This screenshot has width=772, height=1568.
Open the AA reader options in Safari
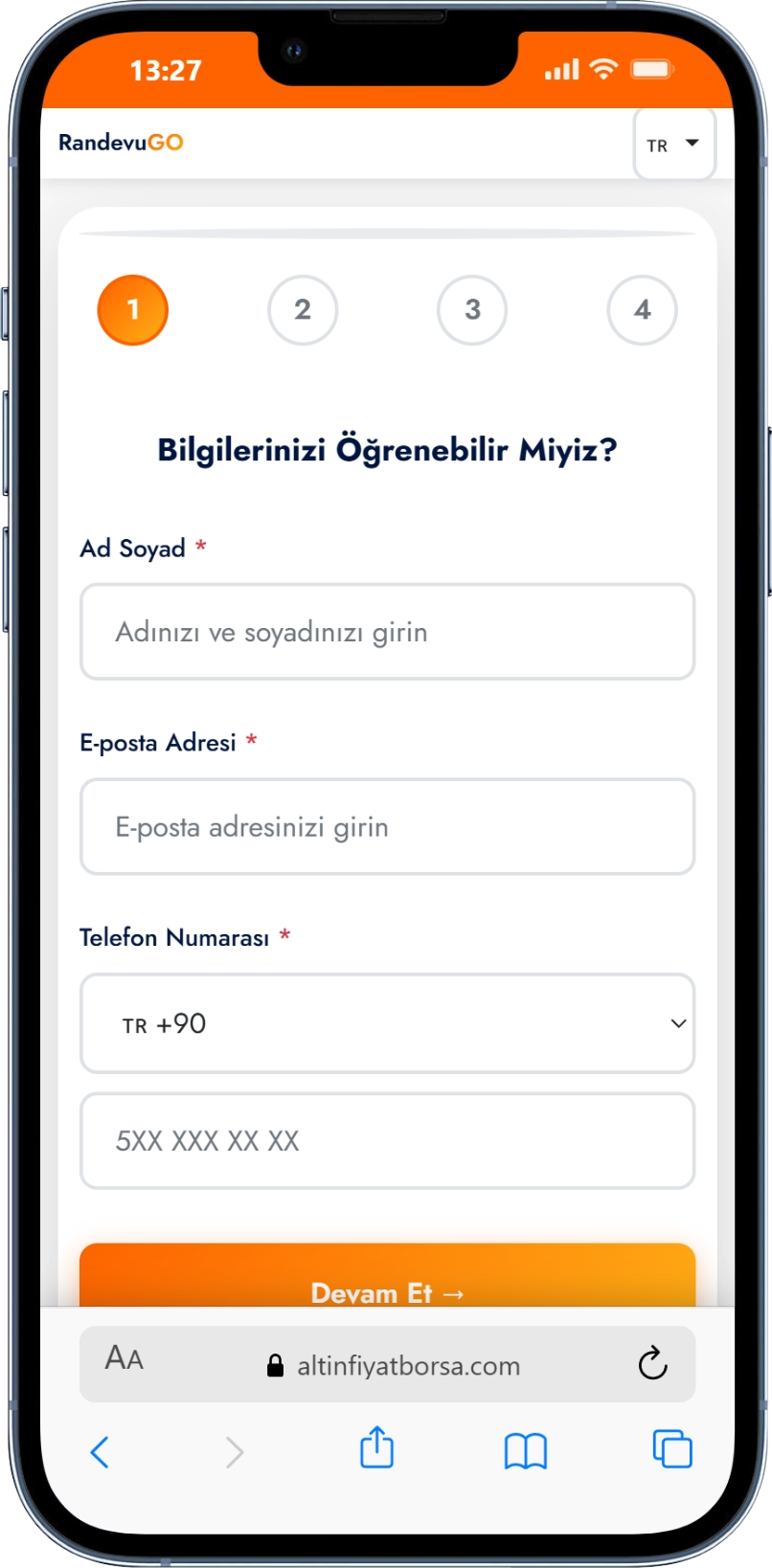click(x=125, y=1359)
